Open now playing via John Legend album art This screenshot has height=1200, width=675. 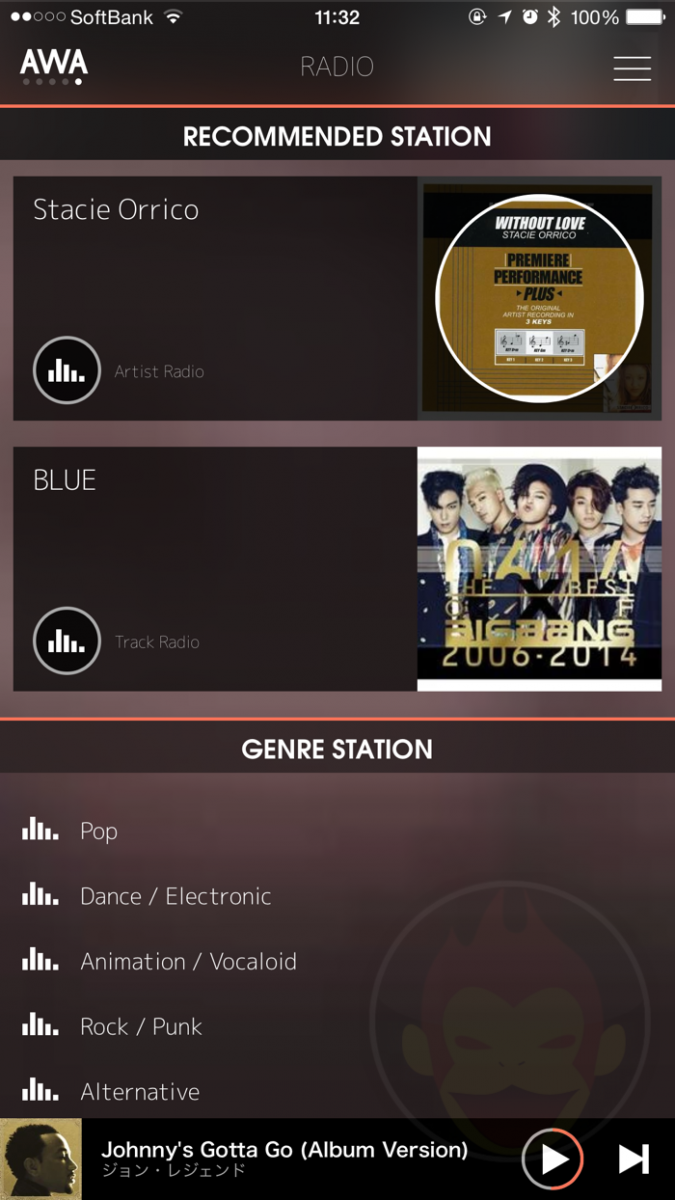coord(41,1159)
